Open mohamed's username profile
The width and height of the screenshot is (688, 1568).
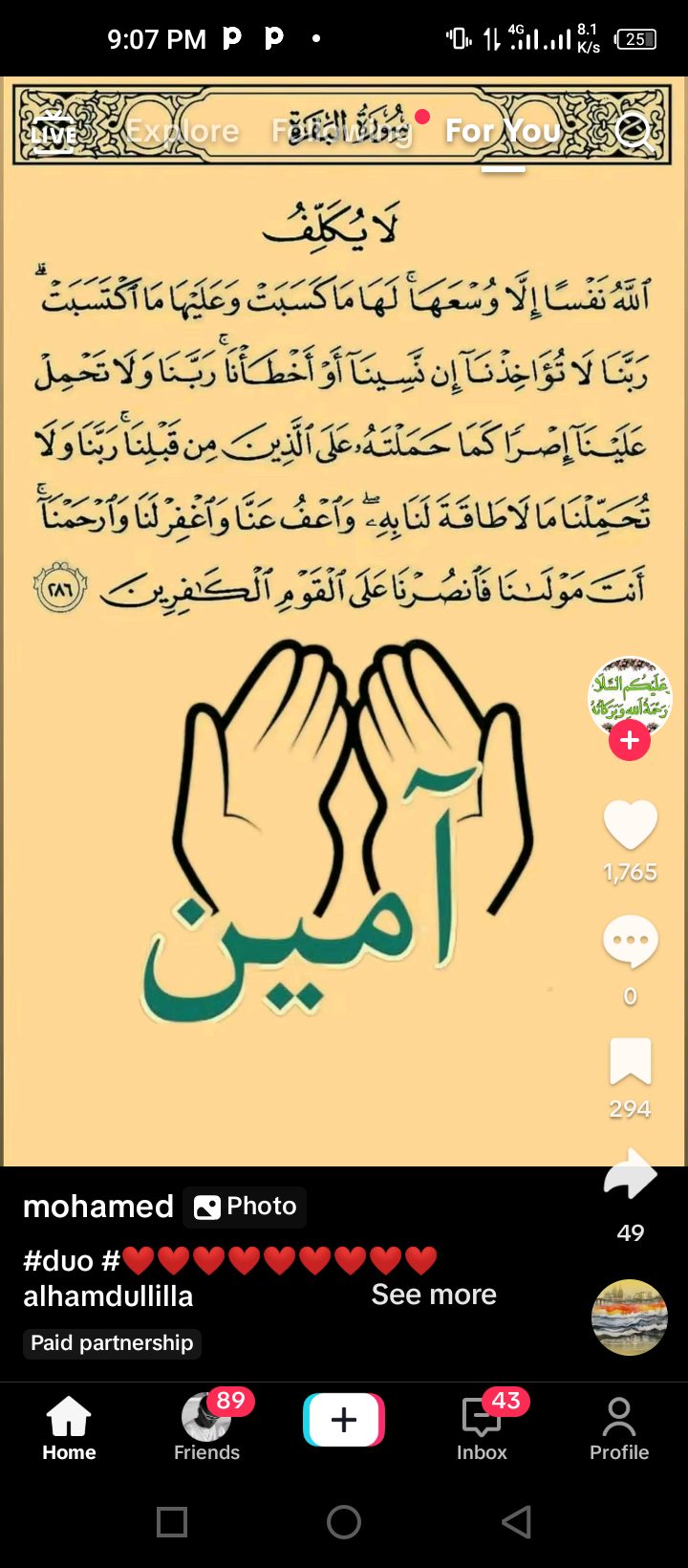(98, 1207)
